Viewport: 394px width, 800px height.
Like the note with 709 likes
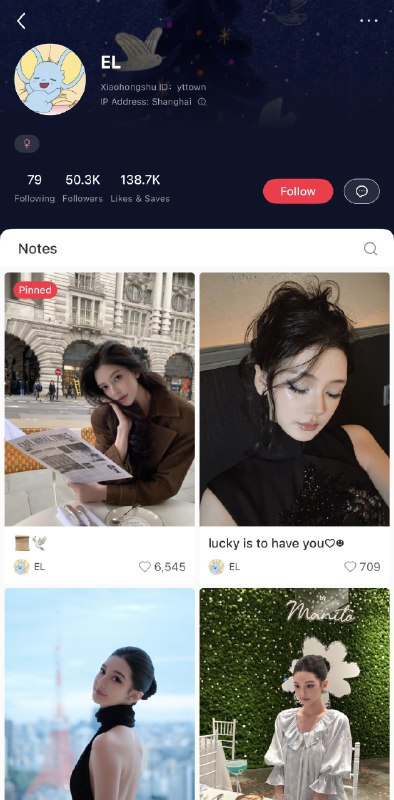pyautogui.click(x=350, y=566)
